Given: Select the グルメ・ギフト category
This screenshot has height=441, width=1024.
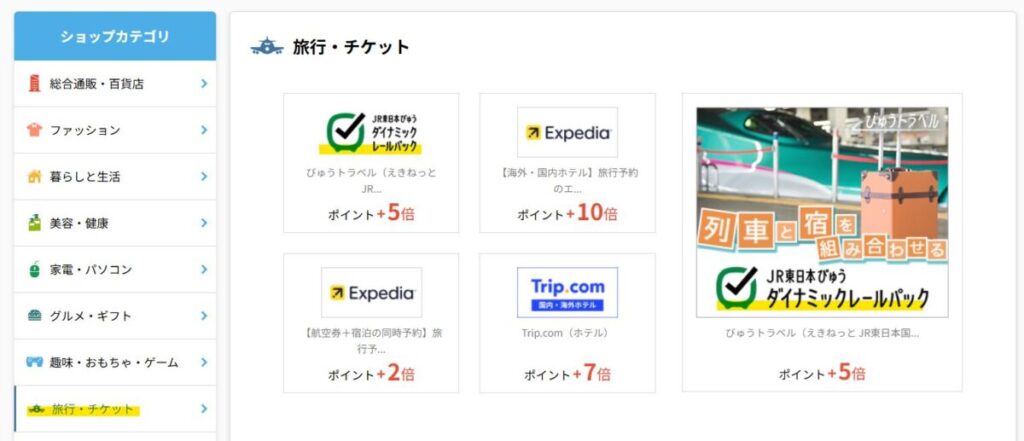Looking at the screenshot, I should pos(115,316).
